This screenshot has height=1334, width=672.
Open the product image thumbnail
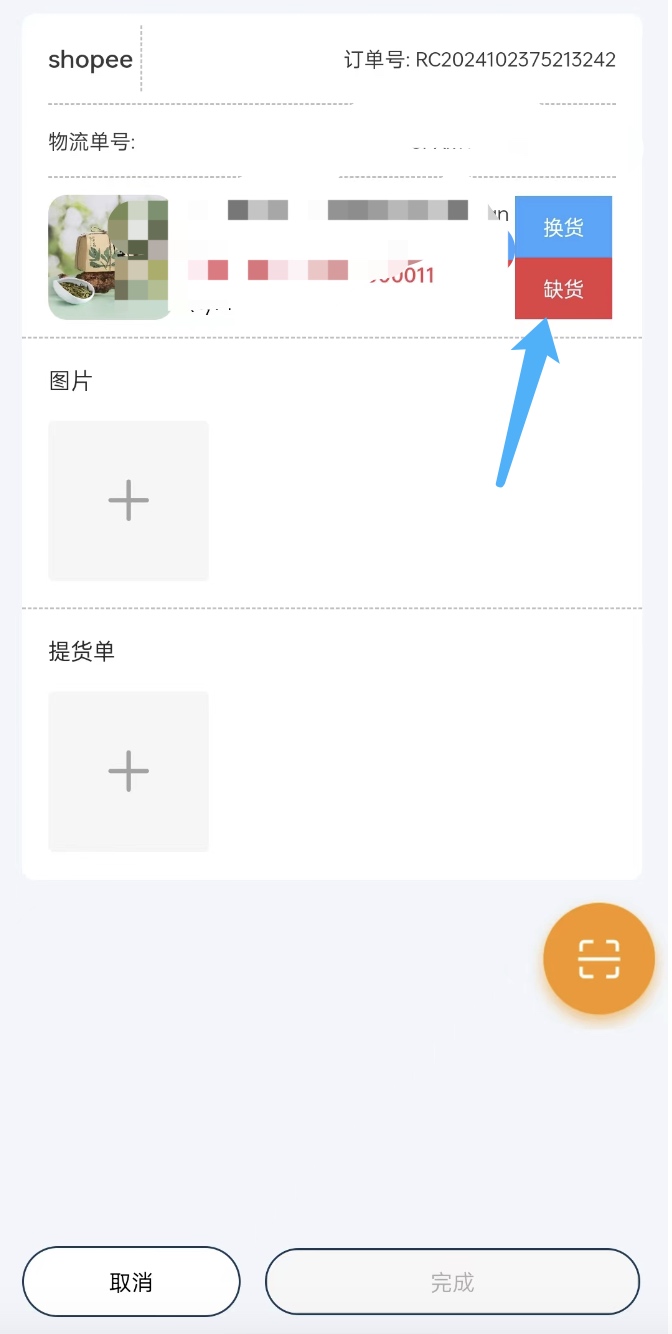(x=110, y=257)
